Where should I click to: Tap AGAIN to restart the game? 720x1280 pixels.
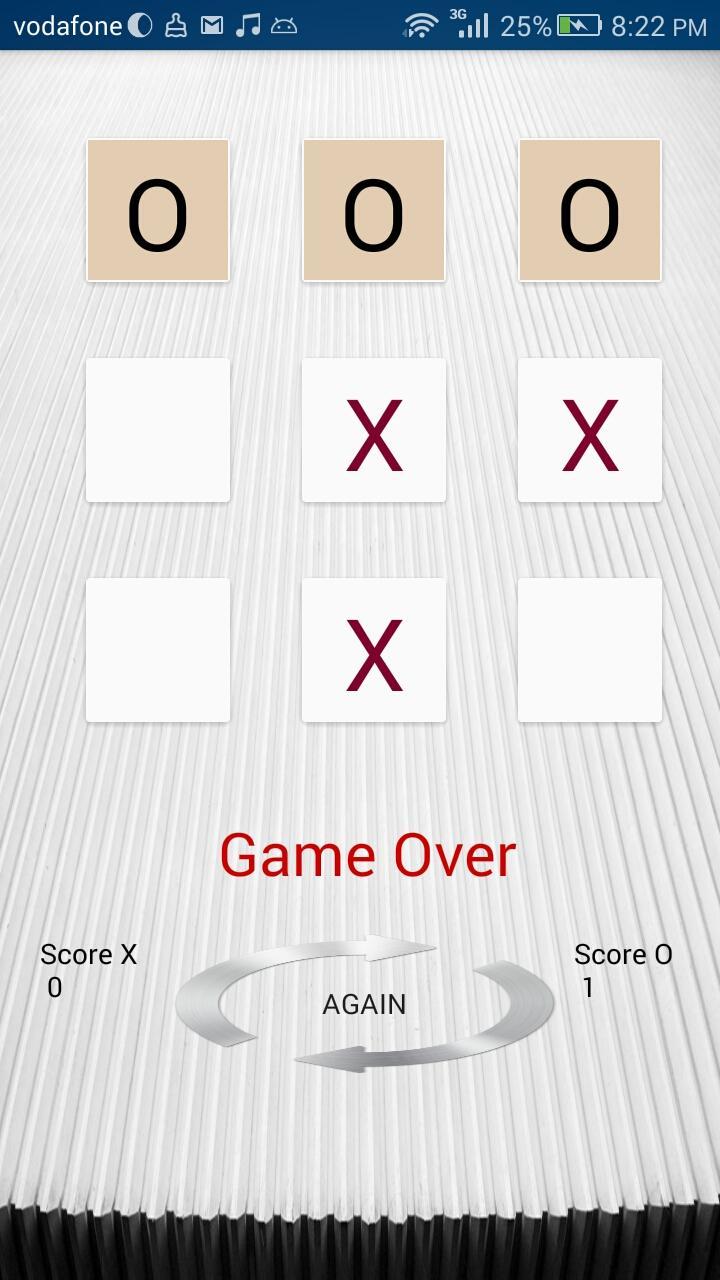[364, 1004]
